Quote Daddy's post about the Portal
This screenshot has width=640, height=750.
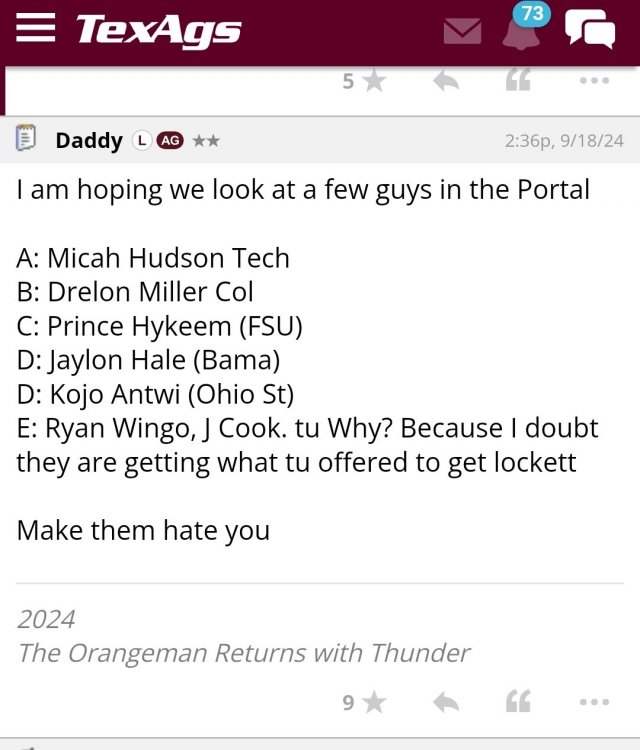tap(517, 703)
